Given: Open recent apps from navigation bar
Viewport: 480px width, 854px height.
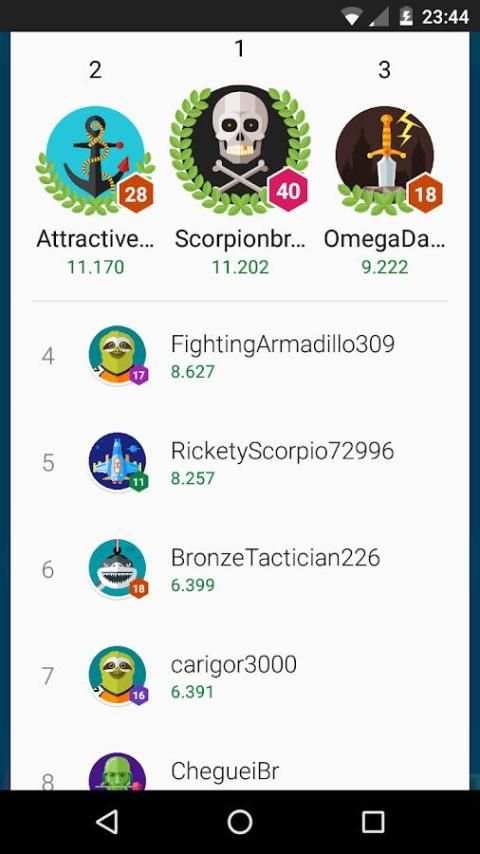Looking at the screenshot, I should click(x=373, y=821).
